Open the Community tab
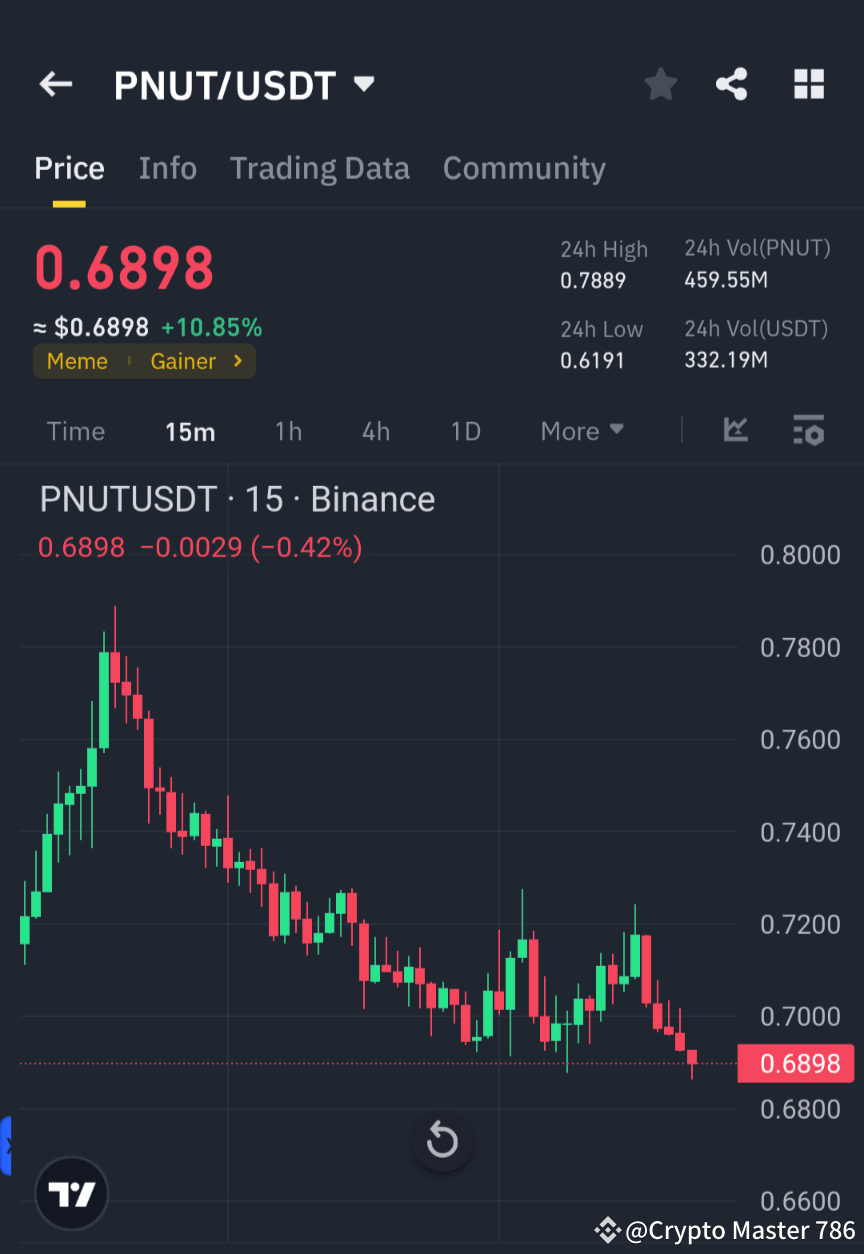Screen dimensions: 864x1254 pos(524,168)
